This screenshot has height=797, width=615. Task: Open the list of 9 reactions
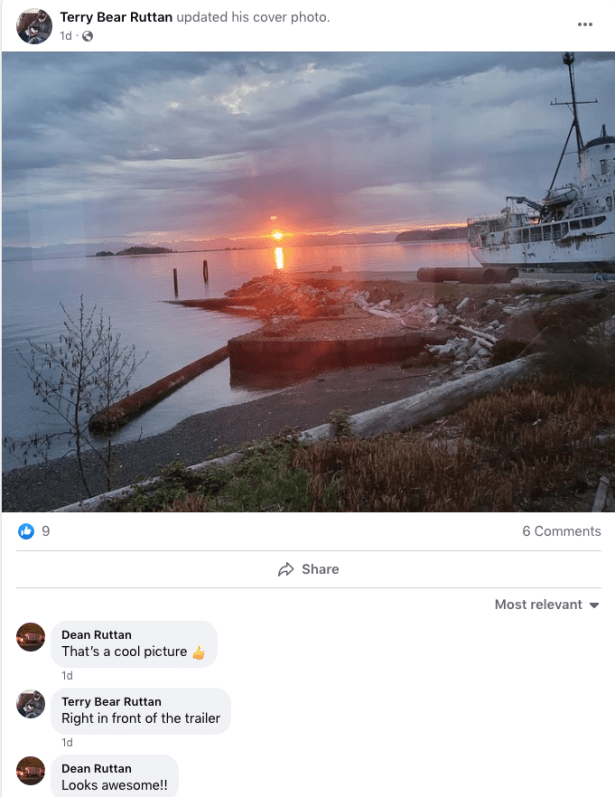pyautogui.click(x=34, y=531)
